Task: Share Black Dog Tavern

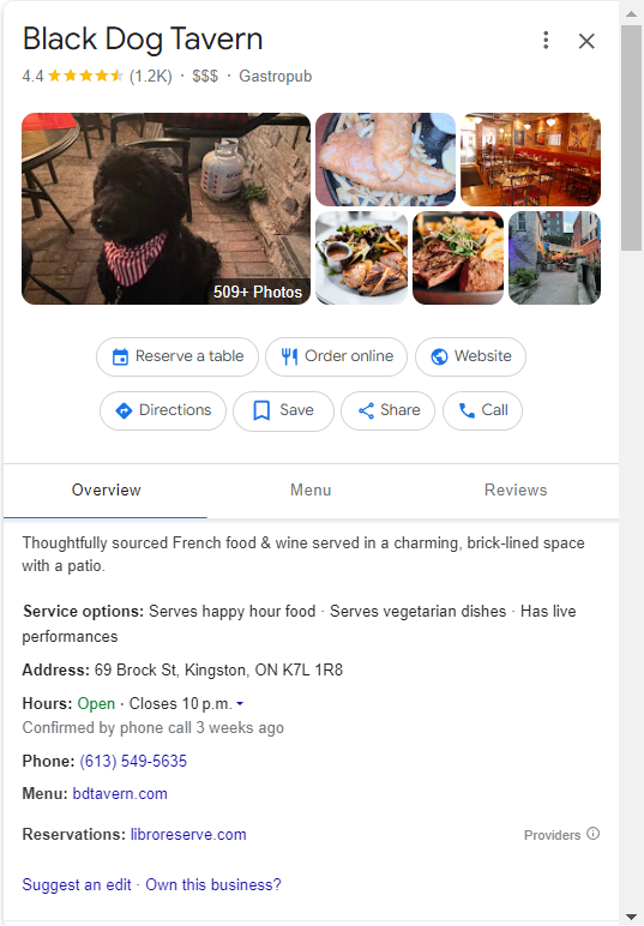Action: (x=388, y=410)
